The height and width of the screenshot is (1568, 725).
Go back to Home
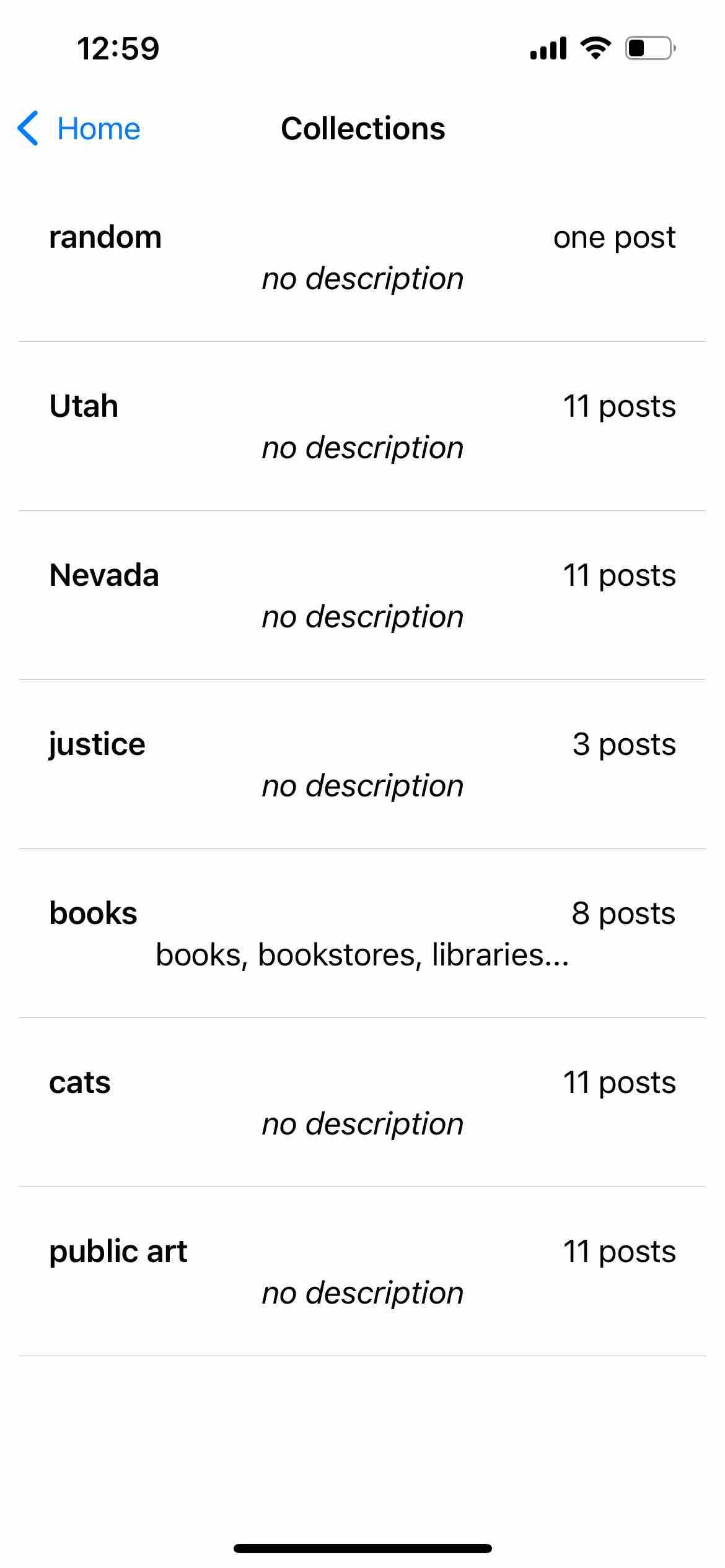coord(79,129)
